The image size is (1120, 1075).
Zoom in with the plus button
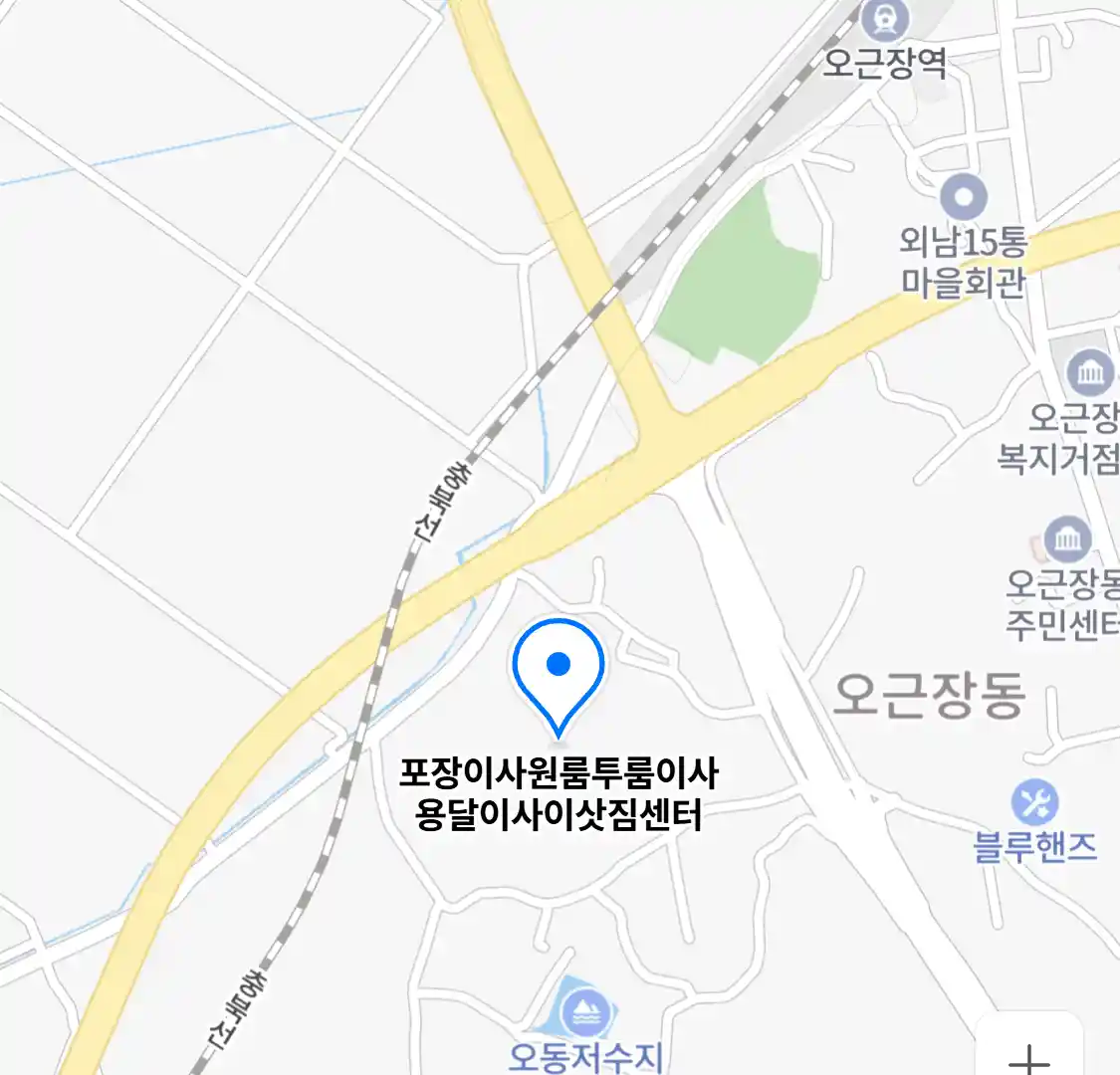[x=1029, y=1055]
